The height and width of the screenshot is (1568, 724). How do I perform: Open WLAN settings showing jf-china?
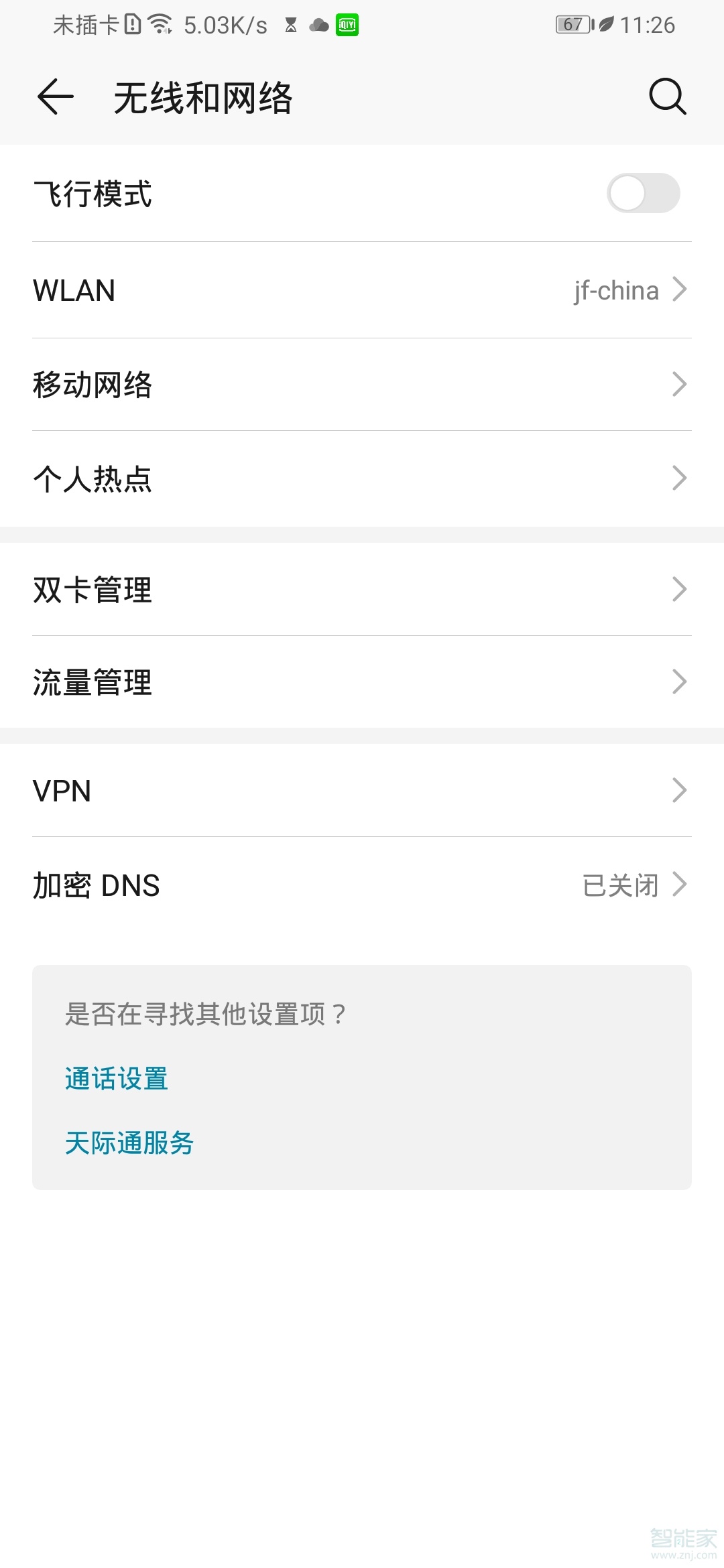(x=362, y=290)
